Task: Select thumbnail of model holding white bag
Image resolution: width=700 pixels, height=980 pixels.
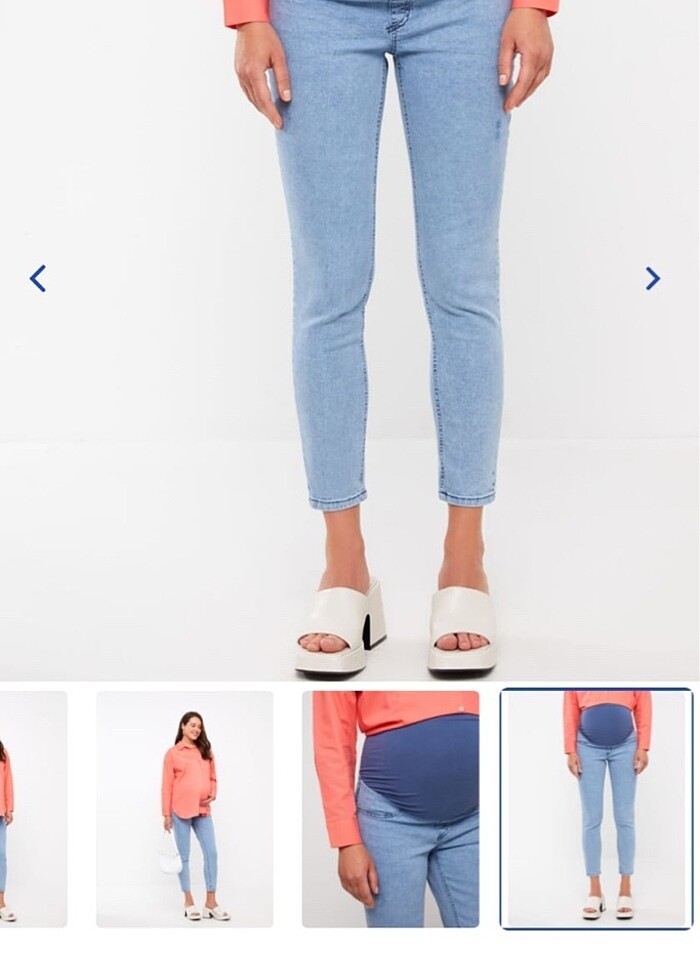Action: [x=185, y=808]
